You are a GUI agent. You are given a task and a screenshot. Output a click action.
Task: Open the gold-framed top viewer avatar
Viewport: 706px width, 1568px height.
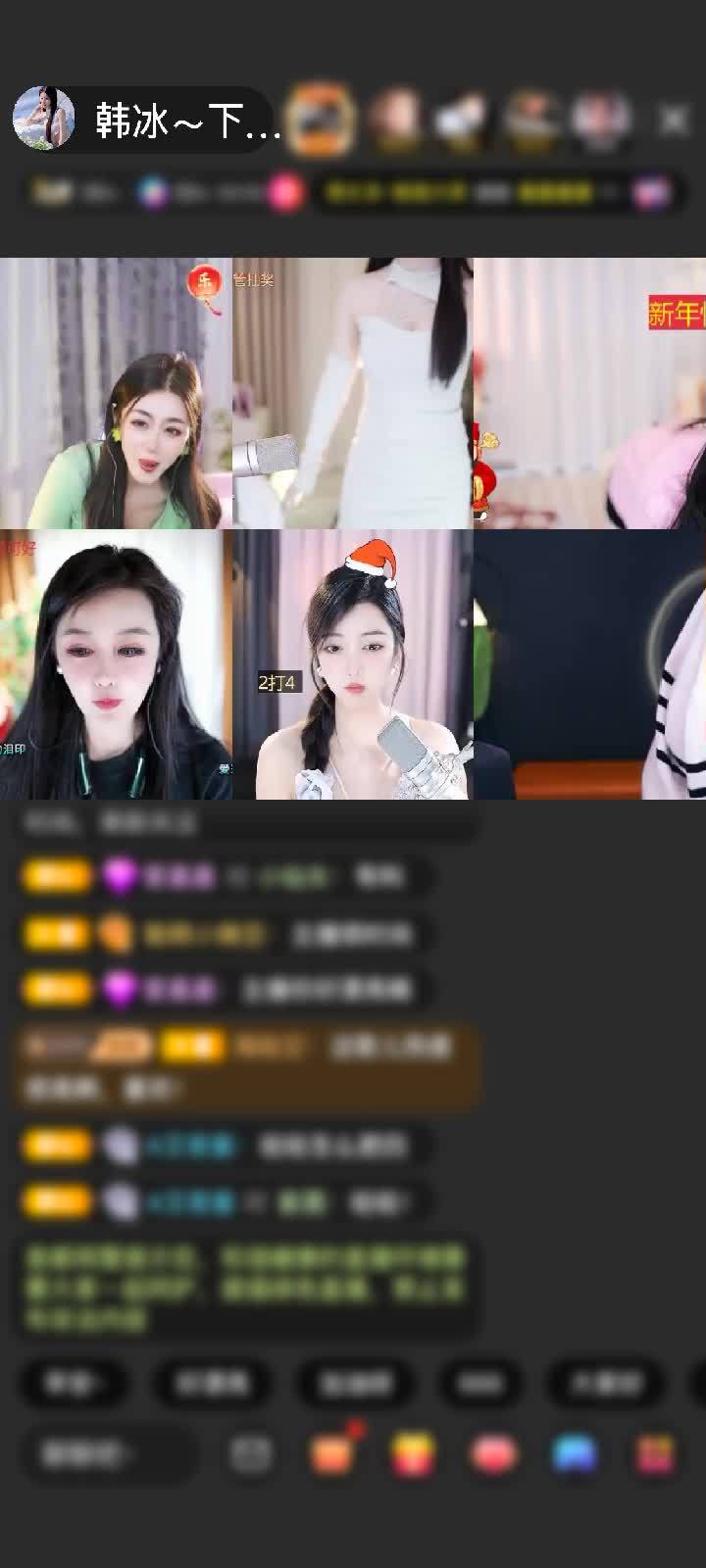pos(323,120)
